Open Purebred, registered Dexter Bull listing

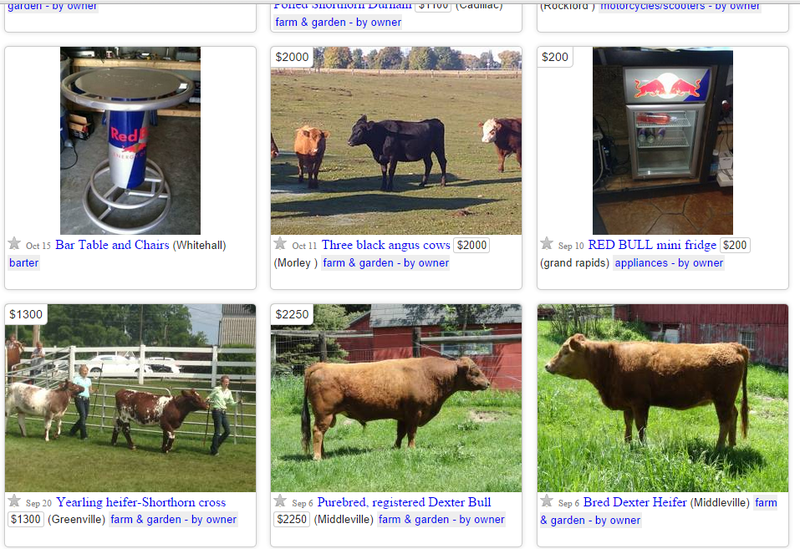click(x=405, y=502)
